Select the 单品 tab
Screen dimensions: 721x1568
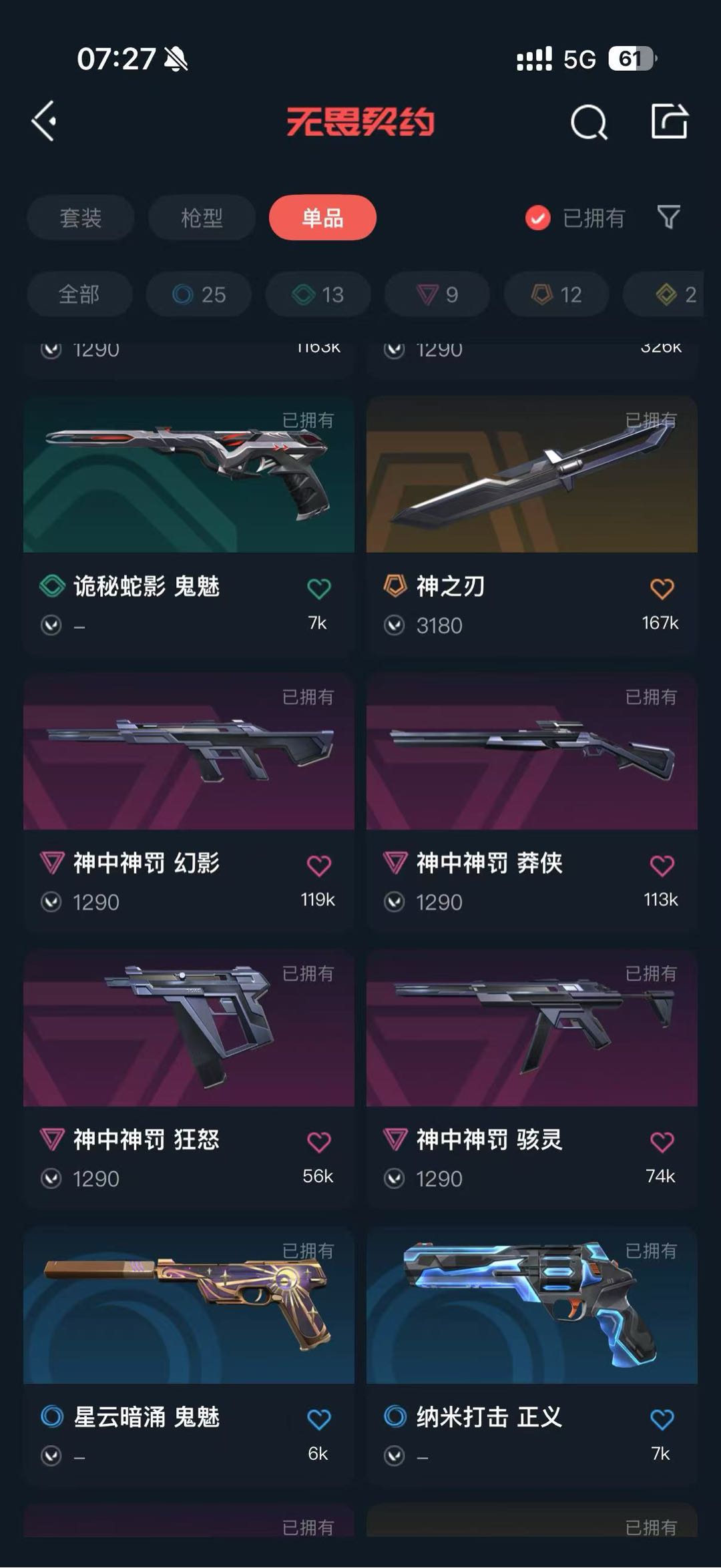[322, 218]
